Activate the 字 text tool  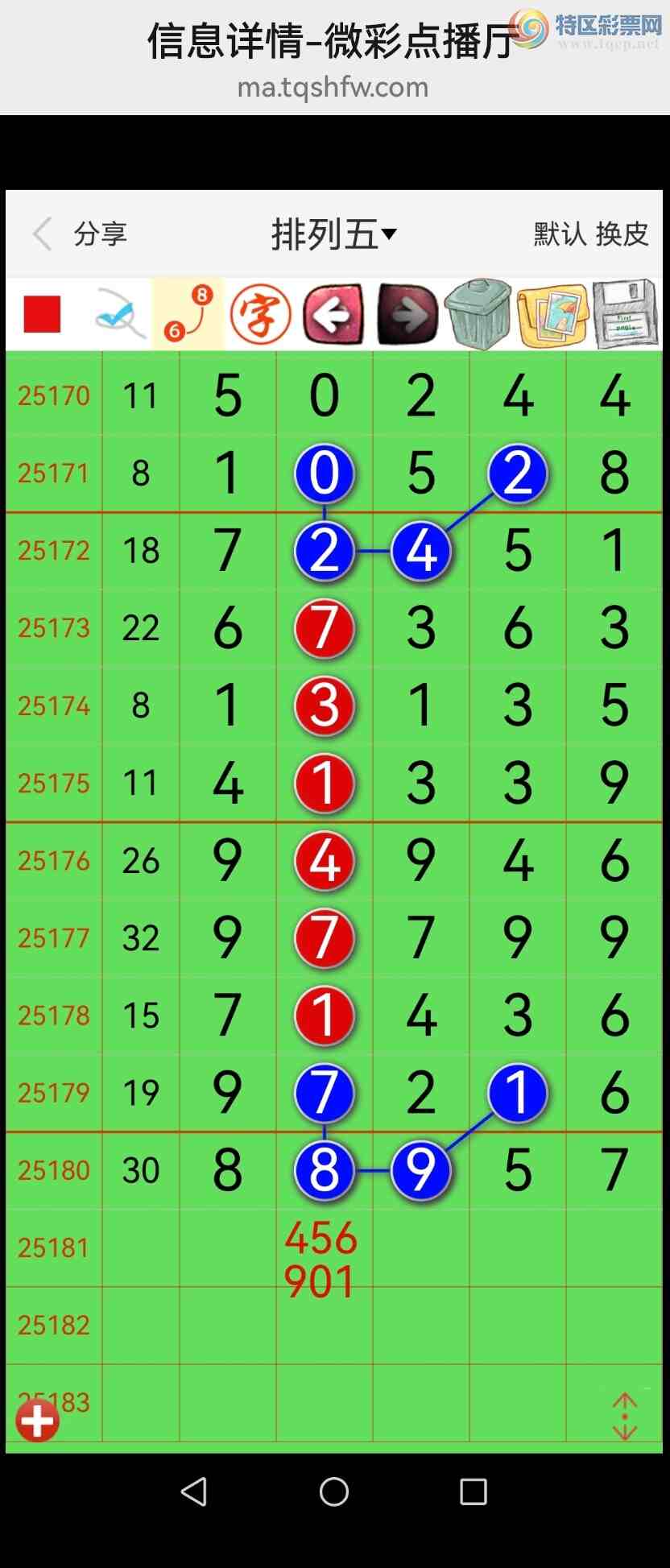pyautogui.click(x=260, y=314)
